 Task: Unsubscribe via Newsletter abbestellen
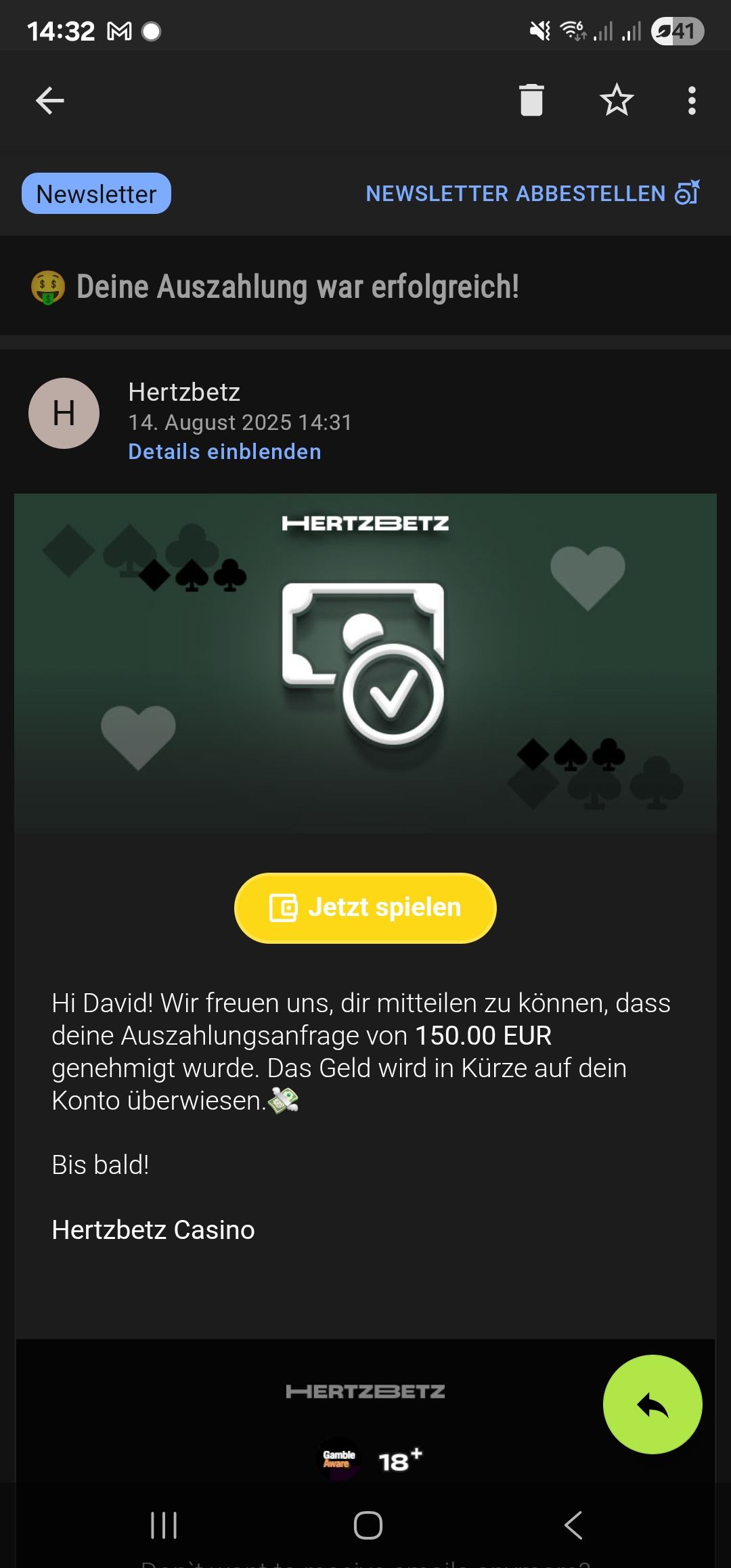tap(532, 194)
